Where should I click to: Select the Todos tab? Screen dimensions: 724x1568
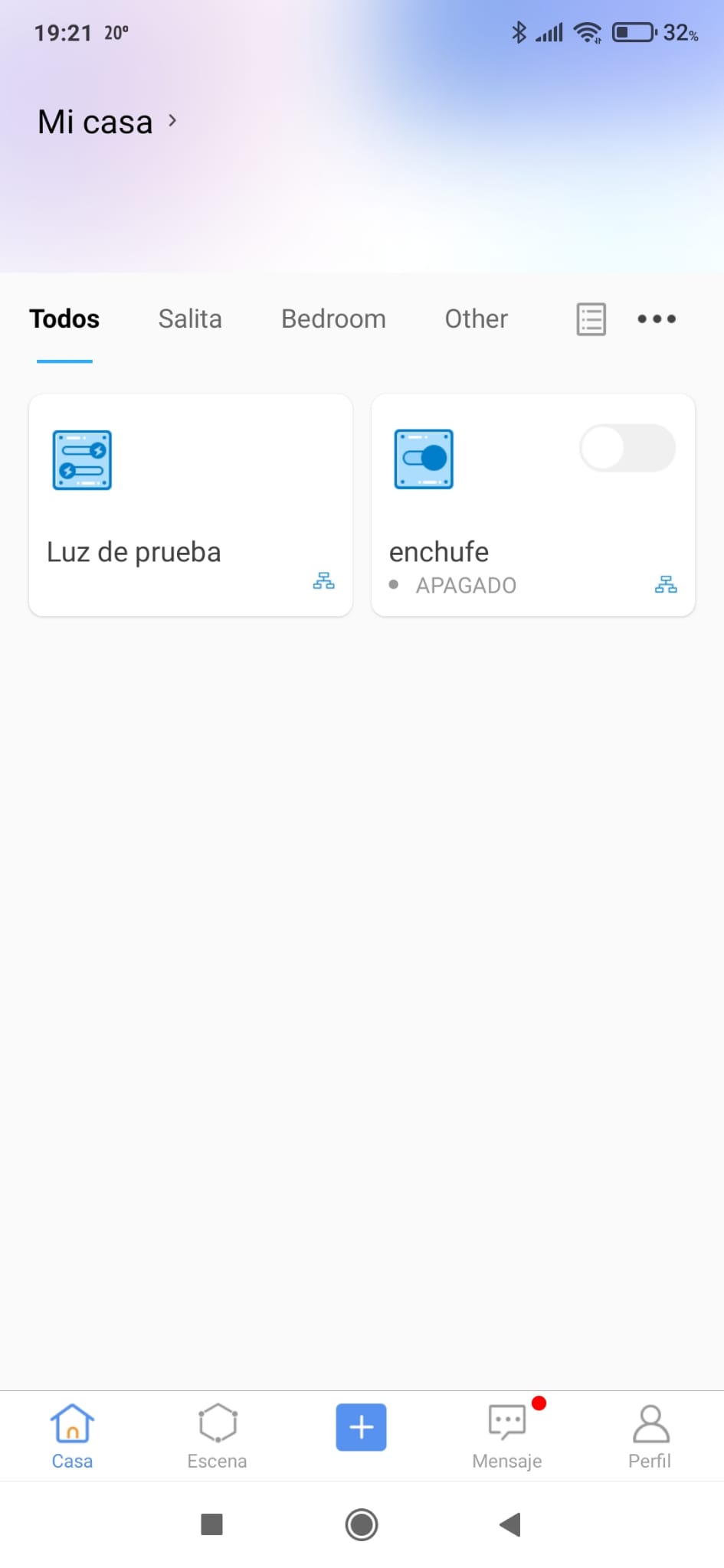pos(64,318)
